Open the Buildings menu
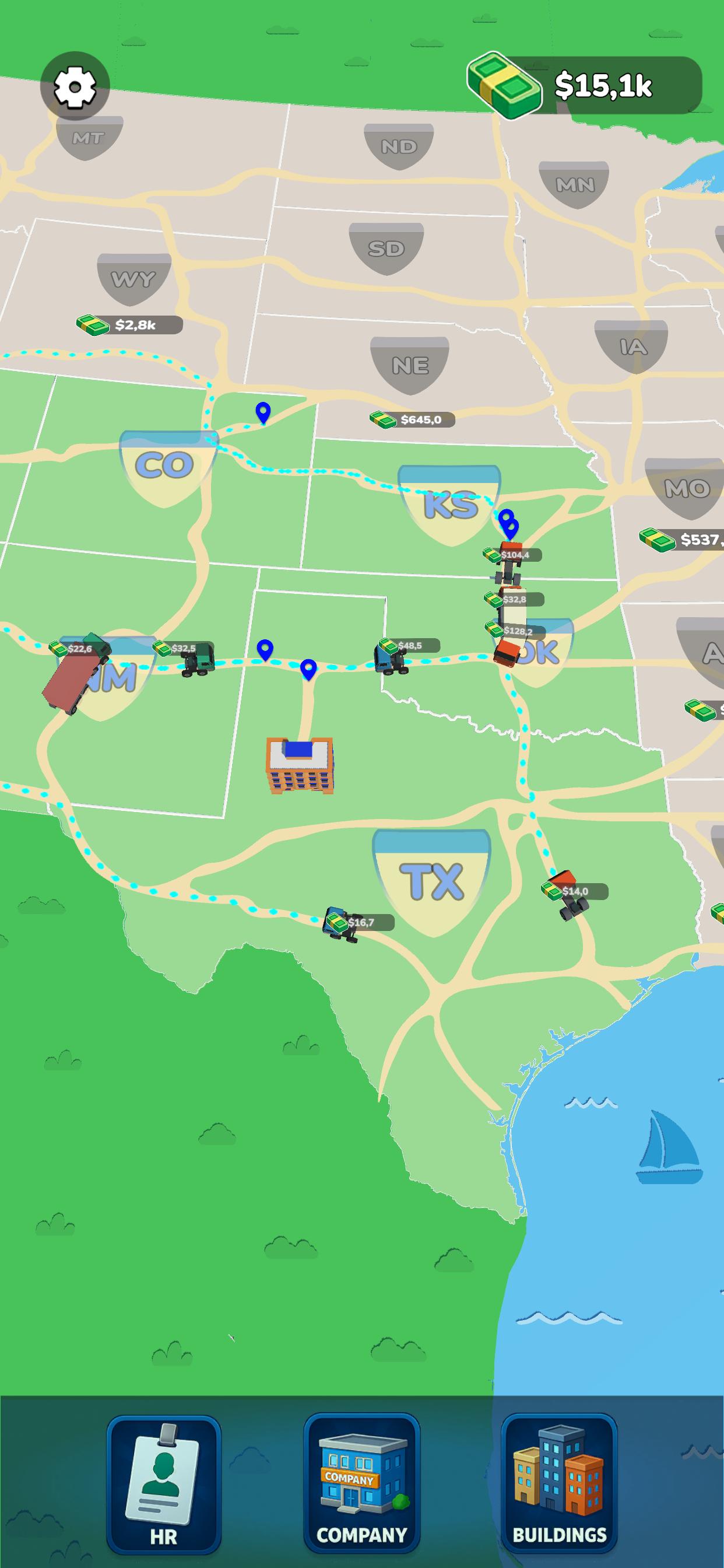This screenshot has height=1568, width=724. coord(559,1484)
